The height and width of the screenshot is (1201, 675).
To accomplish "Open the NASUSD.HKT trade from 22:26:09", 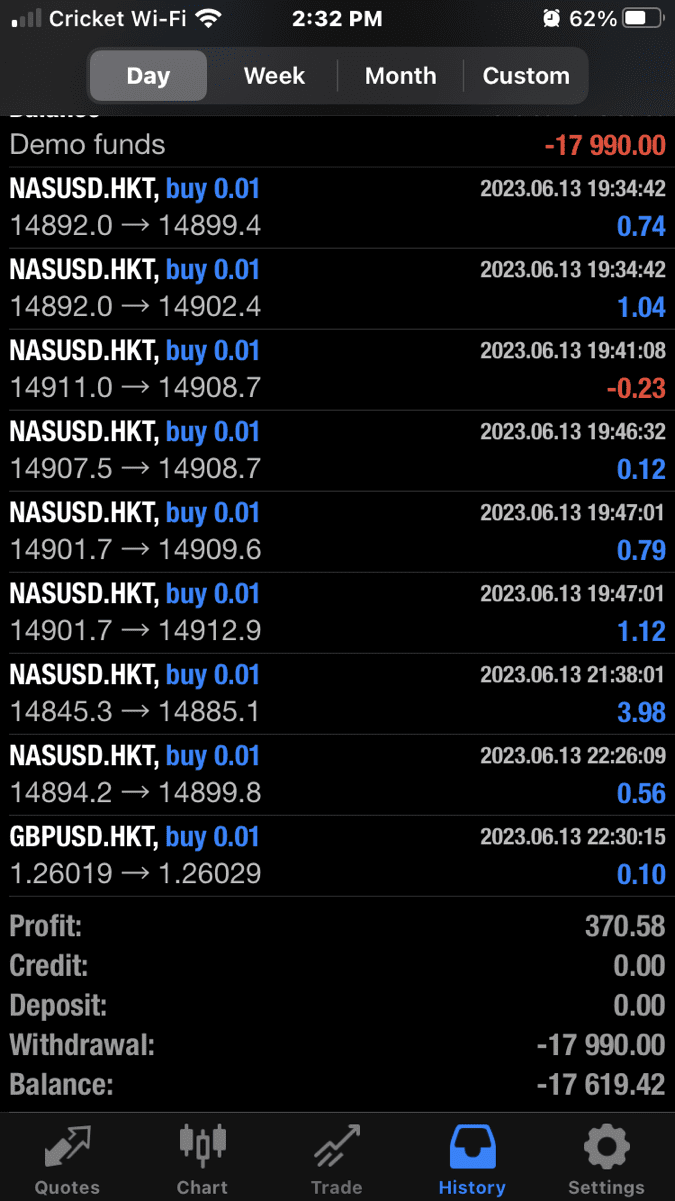I will coord(337,774).
